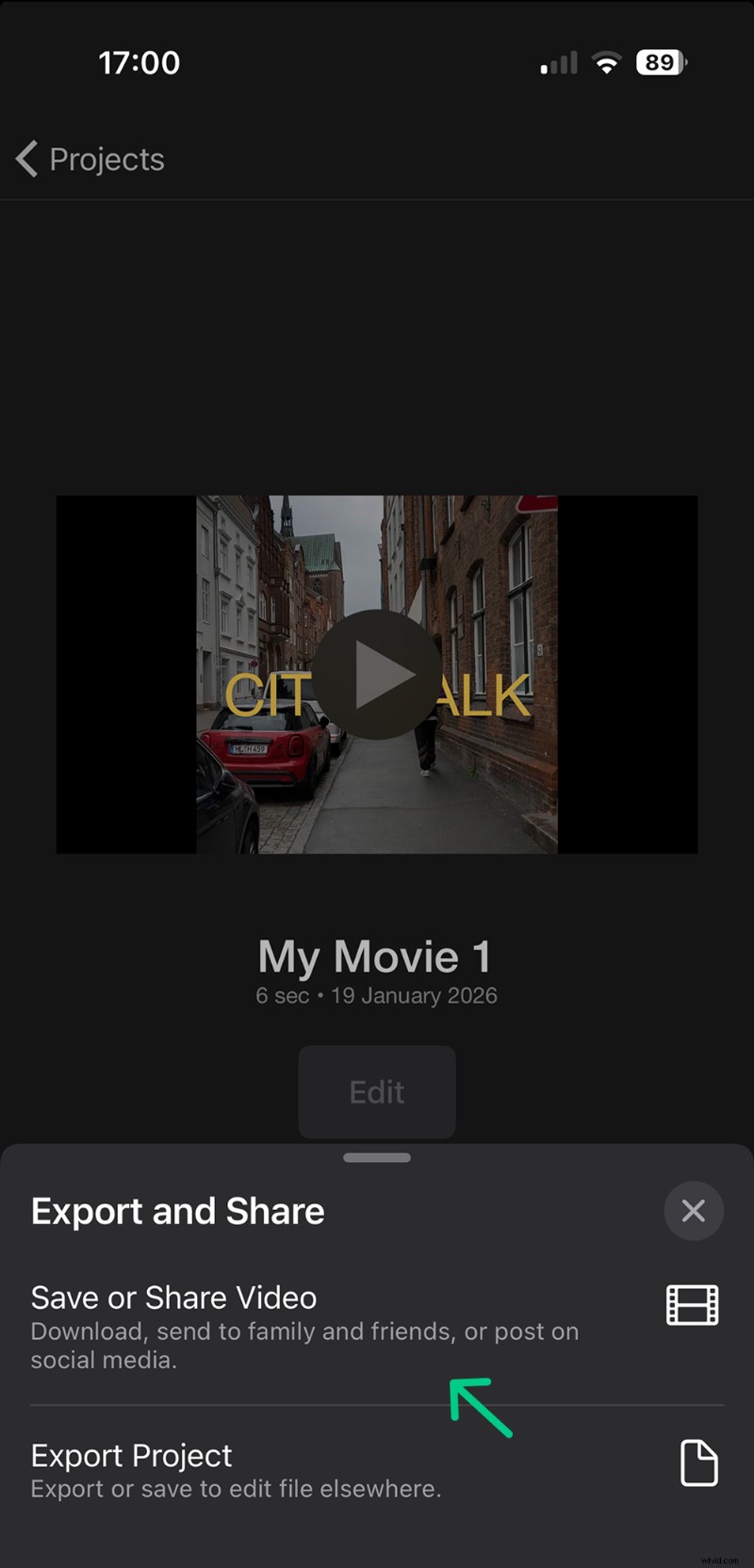Tap the battery indicator showing 89

tap(661, 62)
